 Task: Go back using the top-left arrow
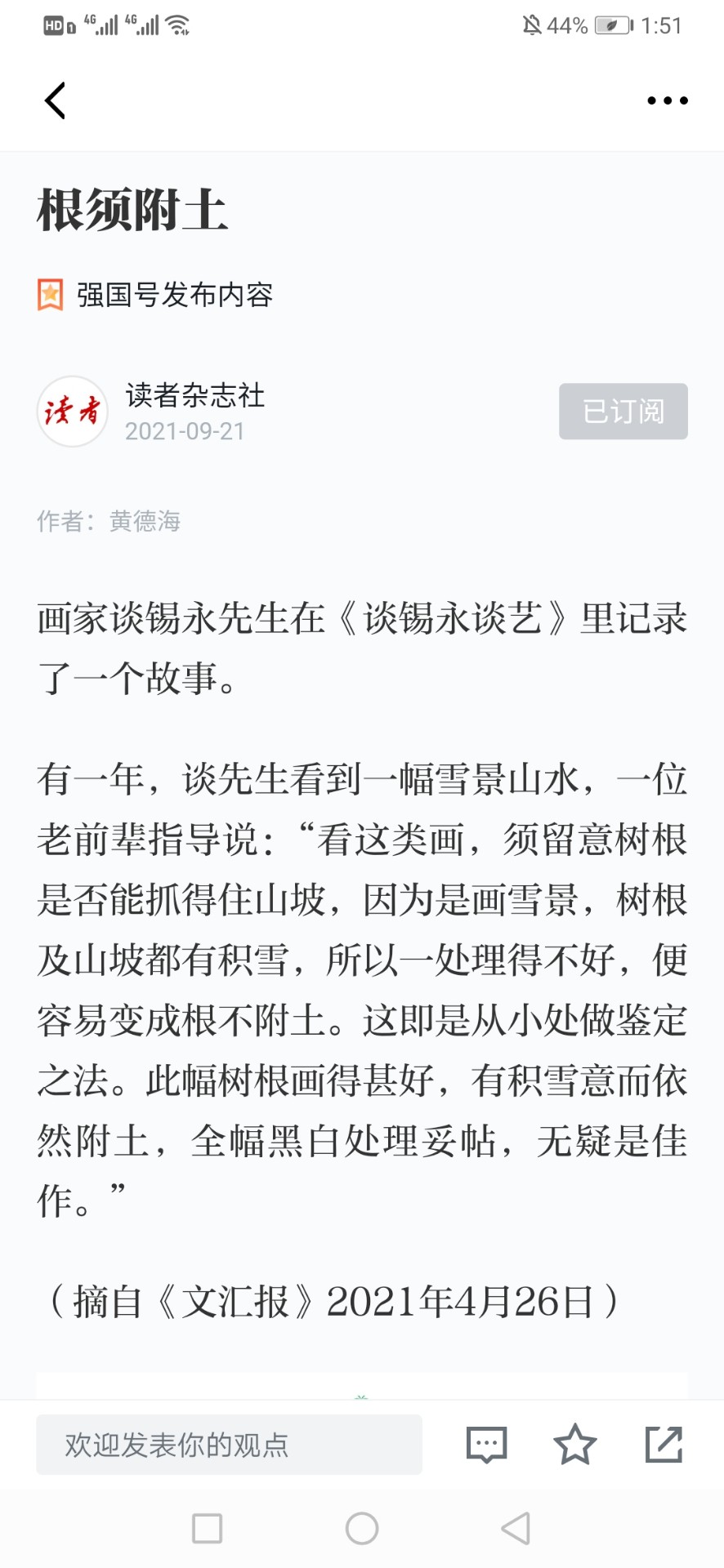click(55, 100)
